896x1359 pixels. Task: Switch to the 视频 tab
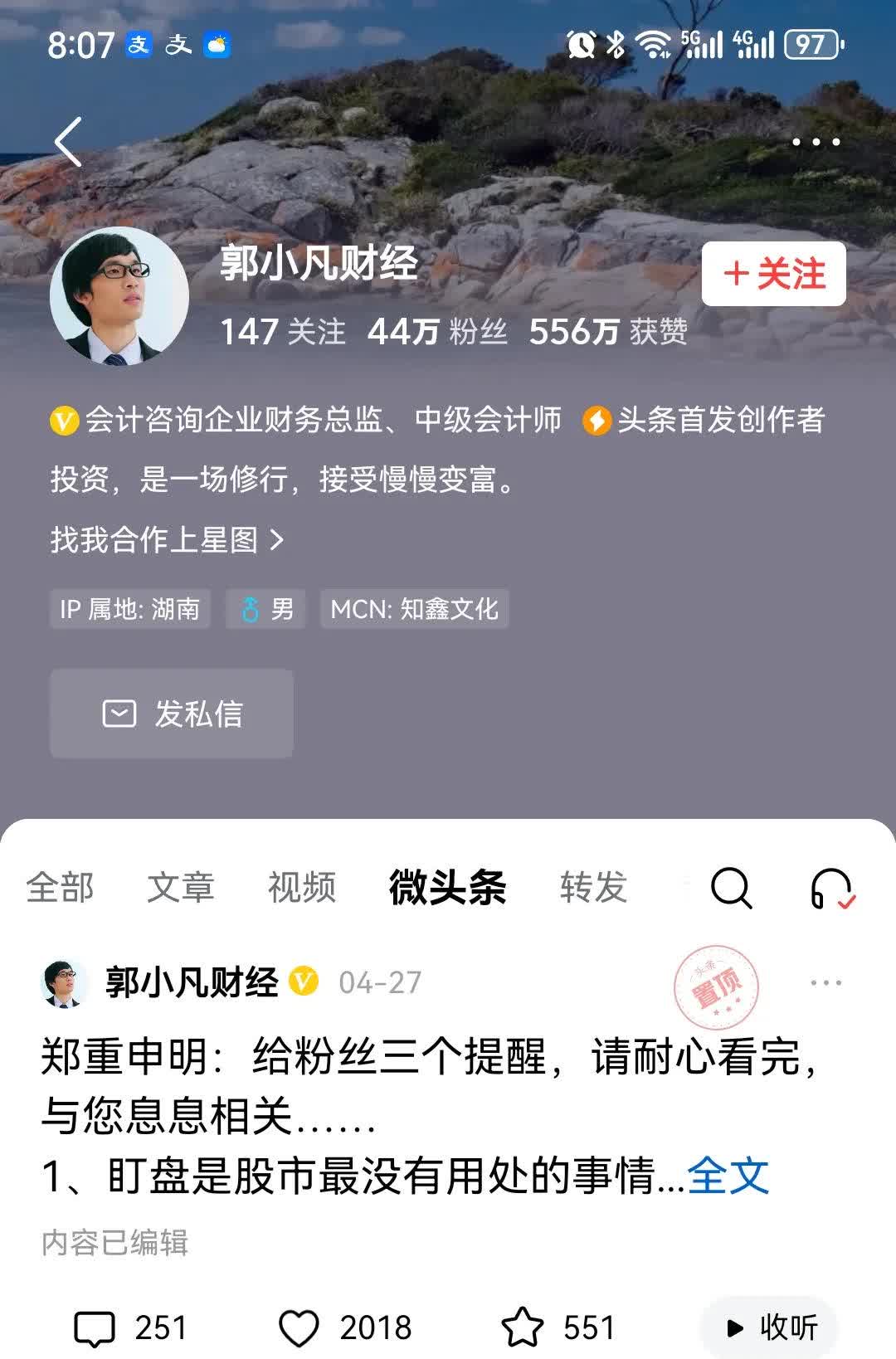coord(302,887)
